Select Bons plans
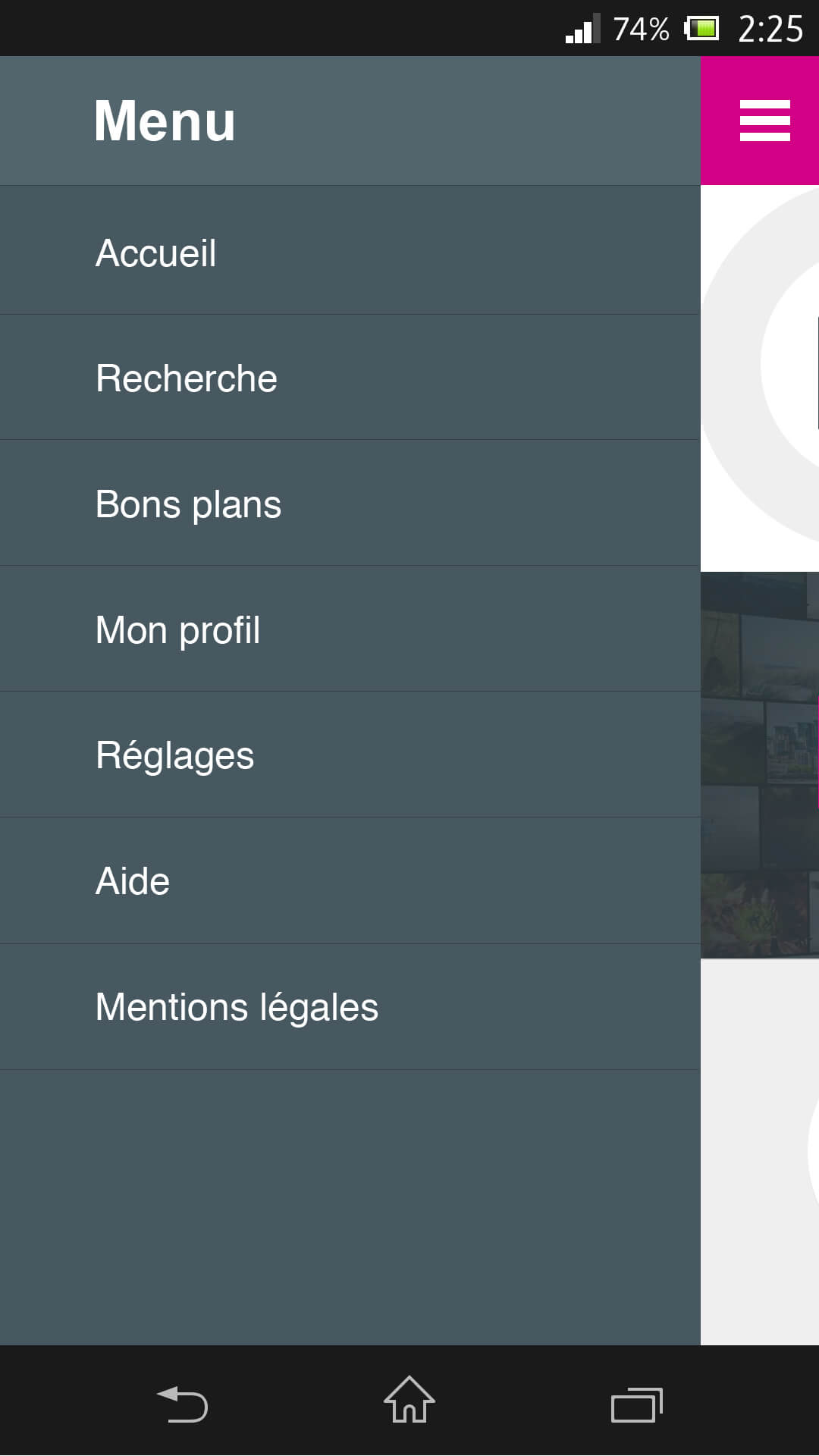Screen dimensions: 819x1456 (350, 504)
